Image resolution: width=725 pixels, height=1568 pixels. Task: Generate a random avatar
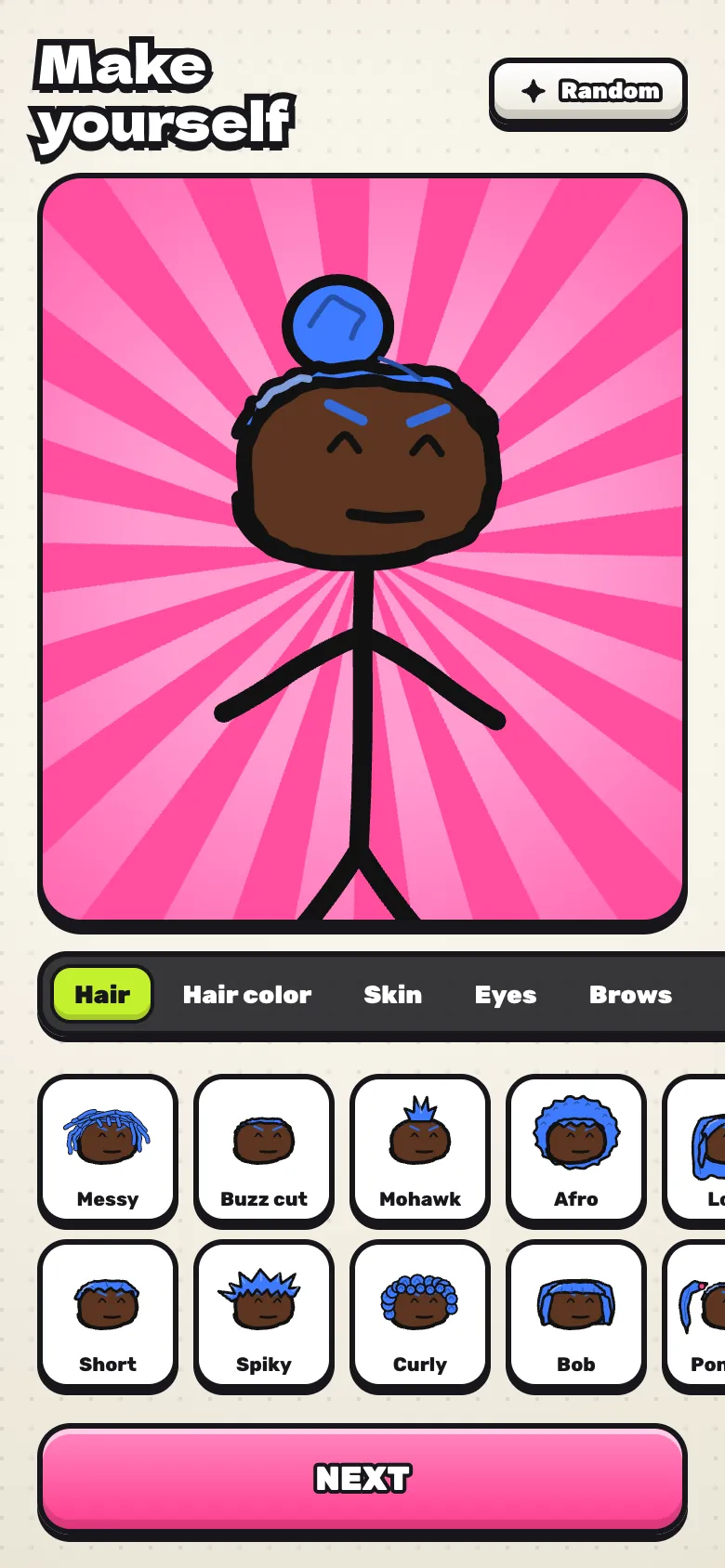click(588, 91)
